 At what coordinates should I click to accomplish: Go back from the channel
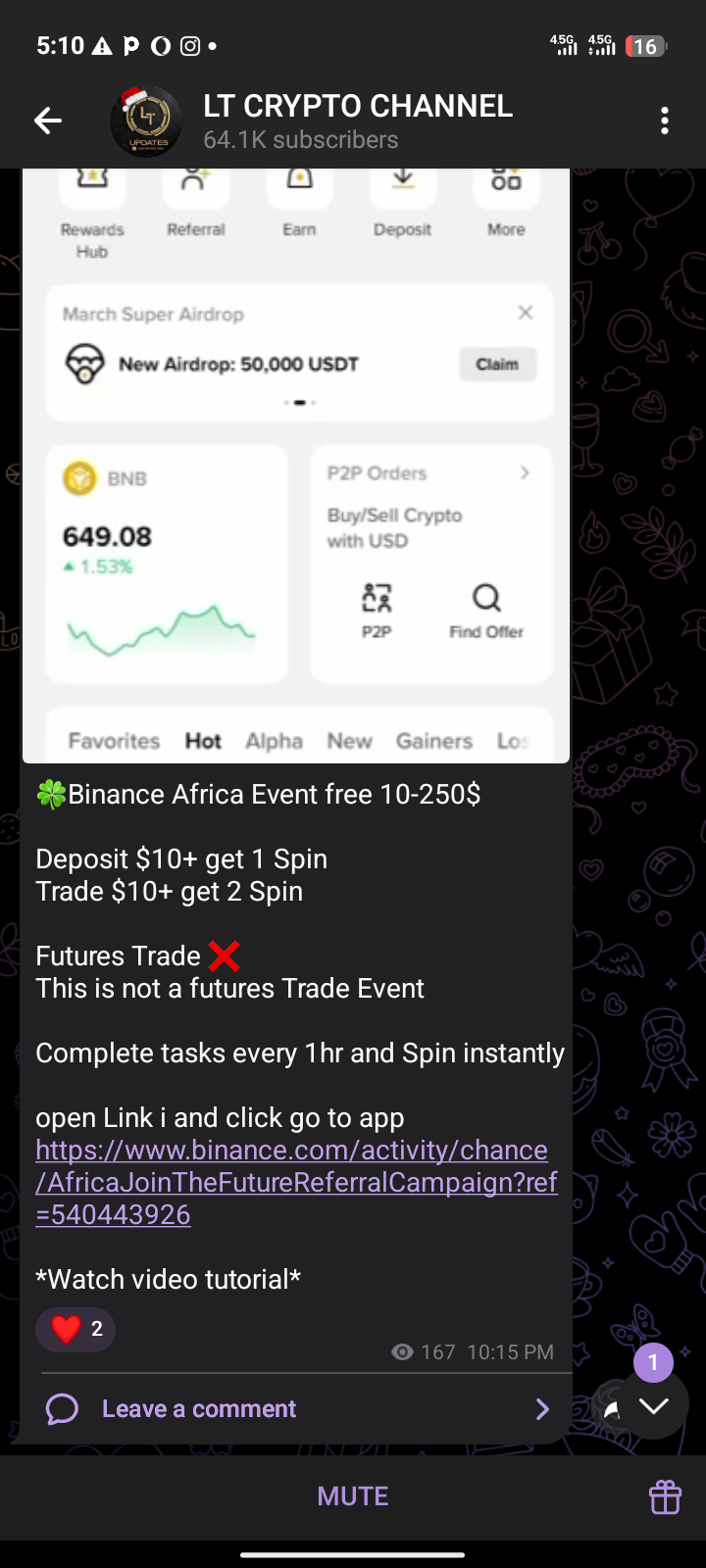[x=47, y=121]
